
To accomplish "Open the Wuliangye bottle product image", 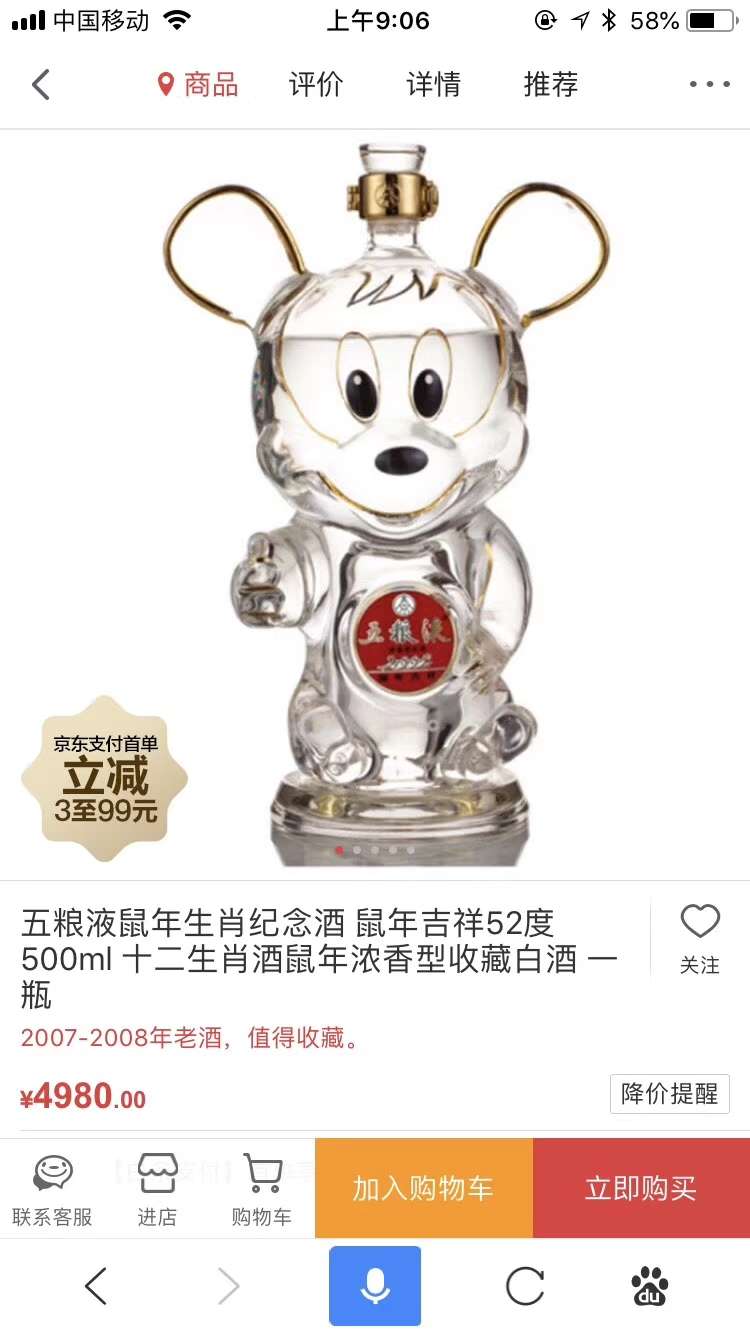I will 385,500.
